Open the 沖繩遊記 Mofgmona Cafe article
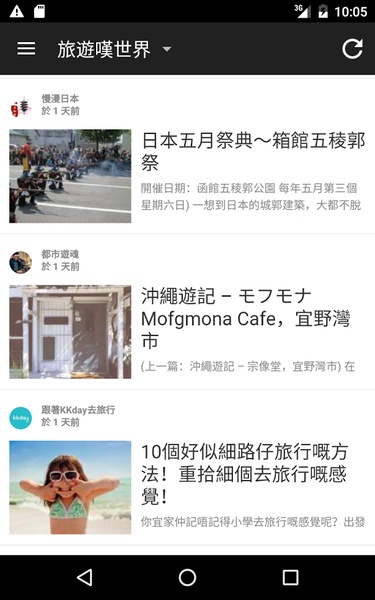Viewport: 375px width, 600px height. tap(245, 318)
